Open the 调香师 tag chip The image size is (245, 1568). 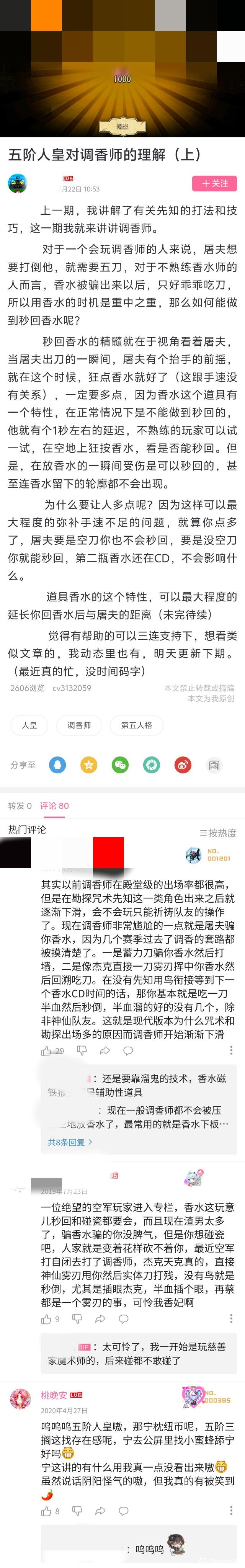click(x=78, y=725)
